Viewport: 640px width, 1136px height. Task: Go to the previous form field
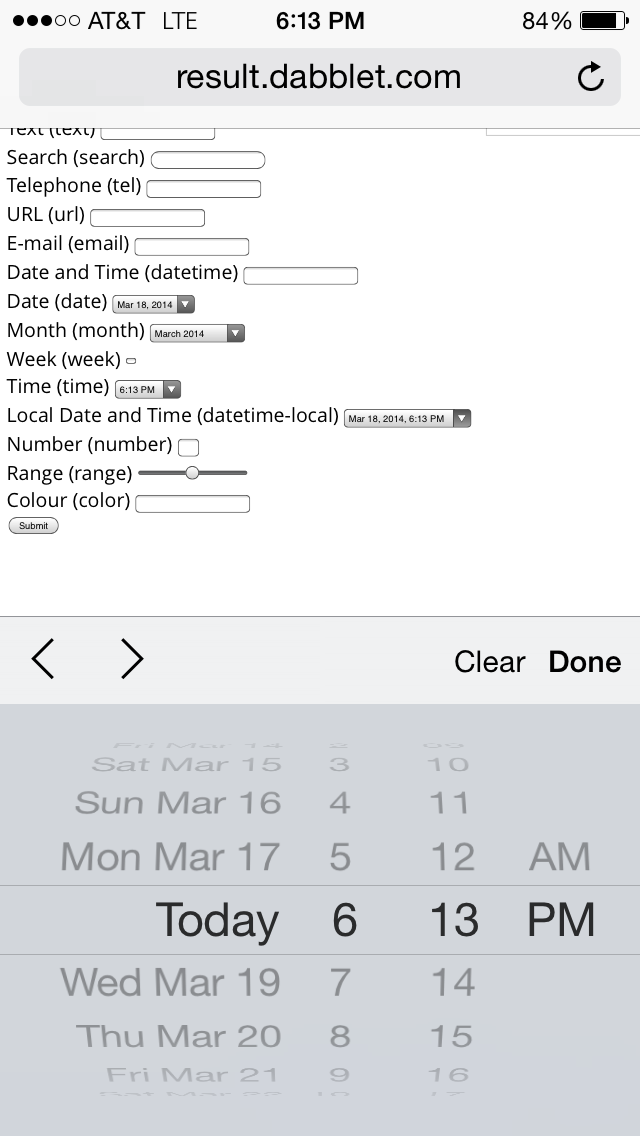coord(43,660)
